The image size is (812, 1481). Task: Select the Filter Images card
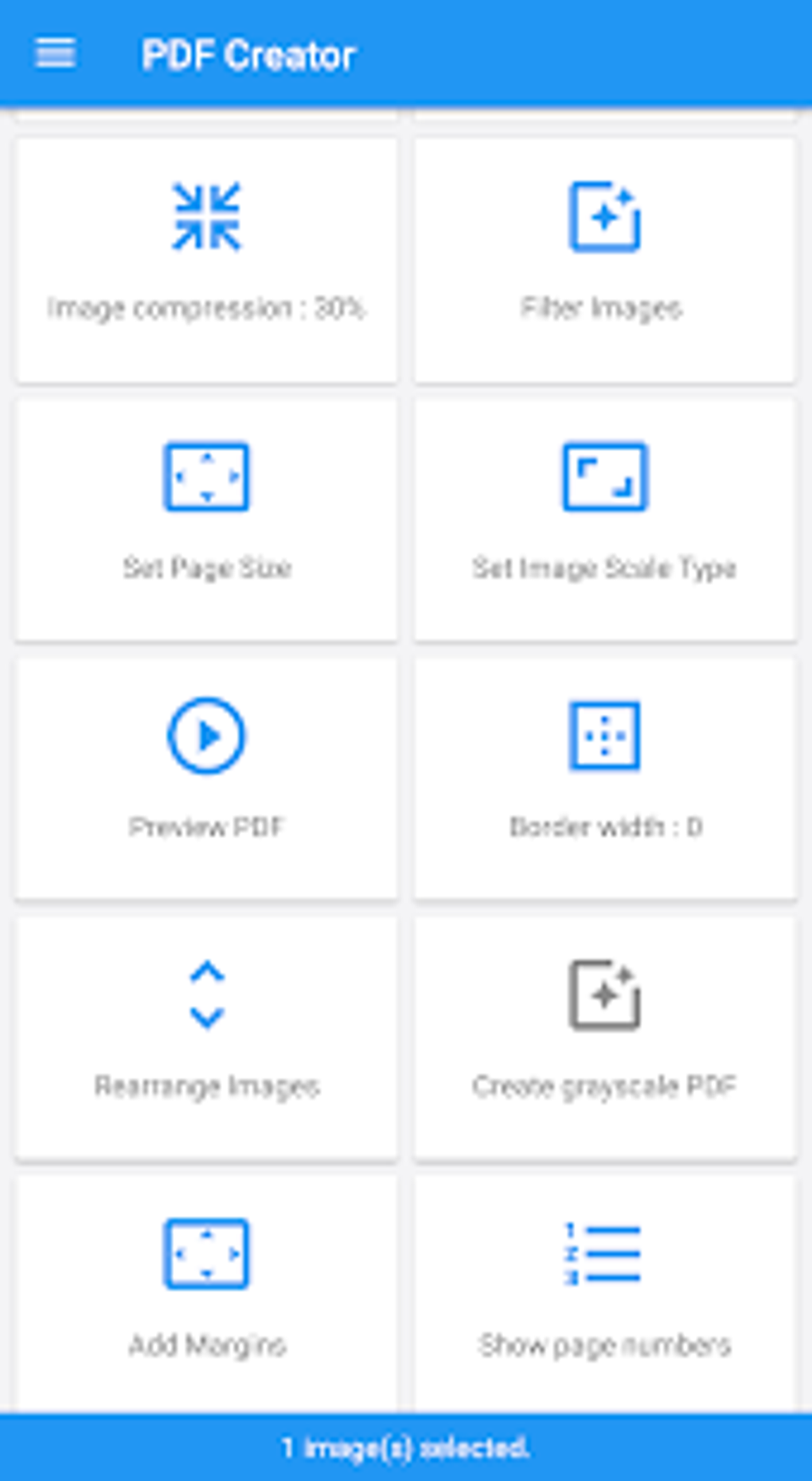click(x=604, y=260)
